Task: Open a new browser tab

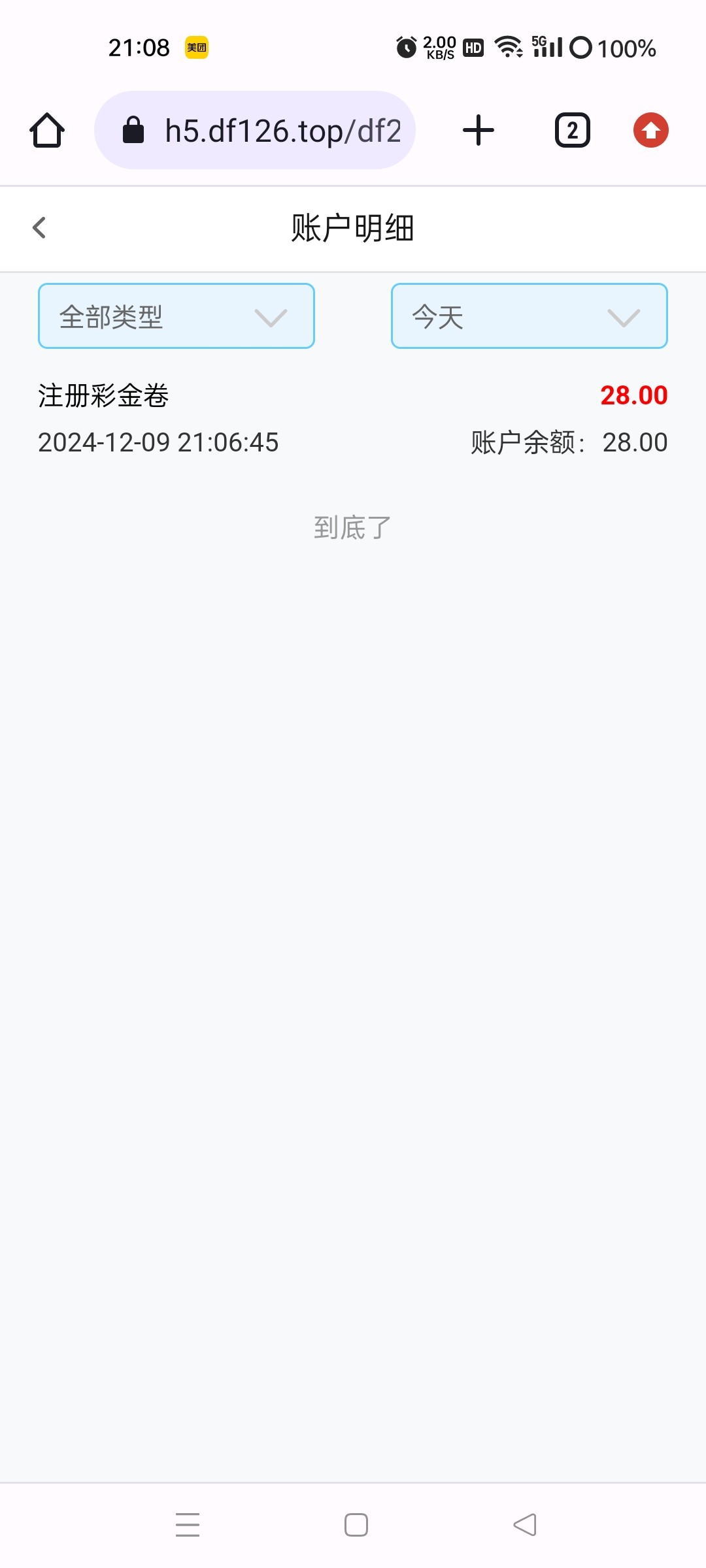Action: pyautogui.click(x=479, y=131)
